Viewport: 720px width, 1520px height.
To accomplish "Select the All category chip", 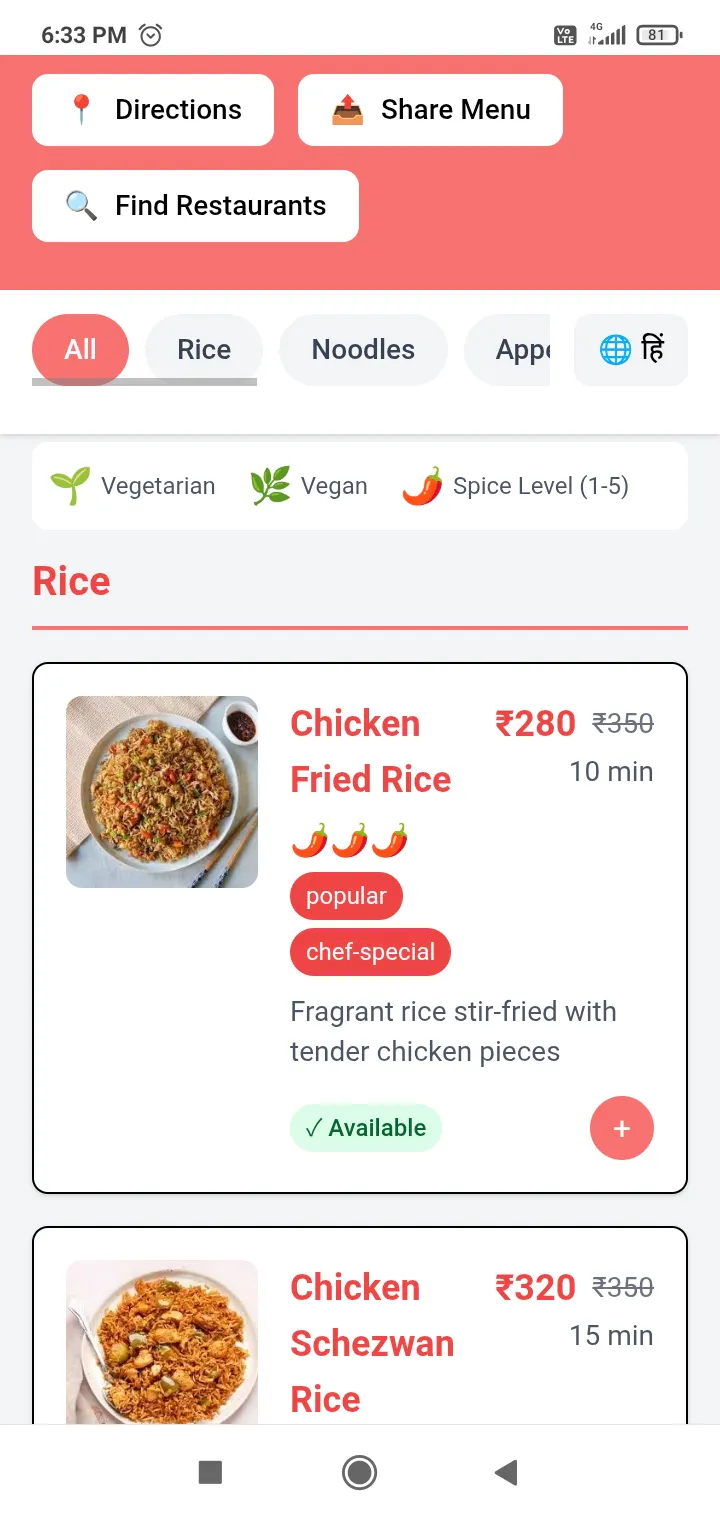I will click(x=81, y=350).
